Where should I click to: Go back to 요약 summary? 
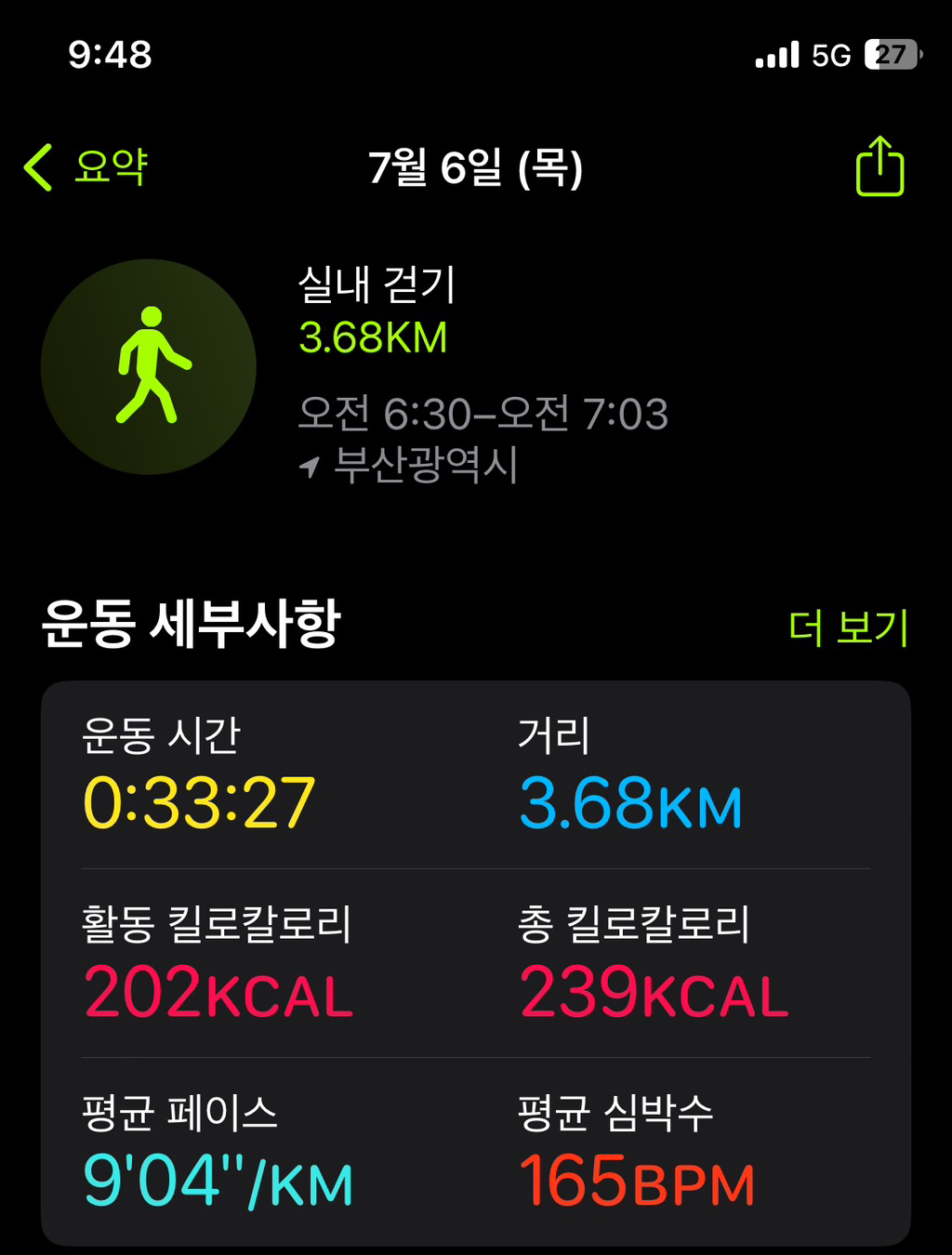(x=86, y=167)
